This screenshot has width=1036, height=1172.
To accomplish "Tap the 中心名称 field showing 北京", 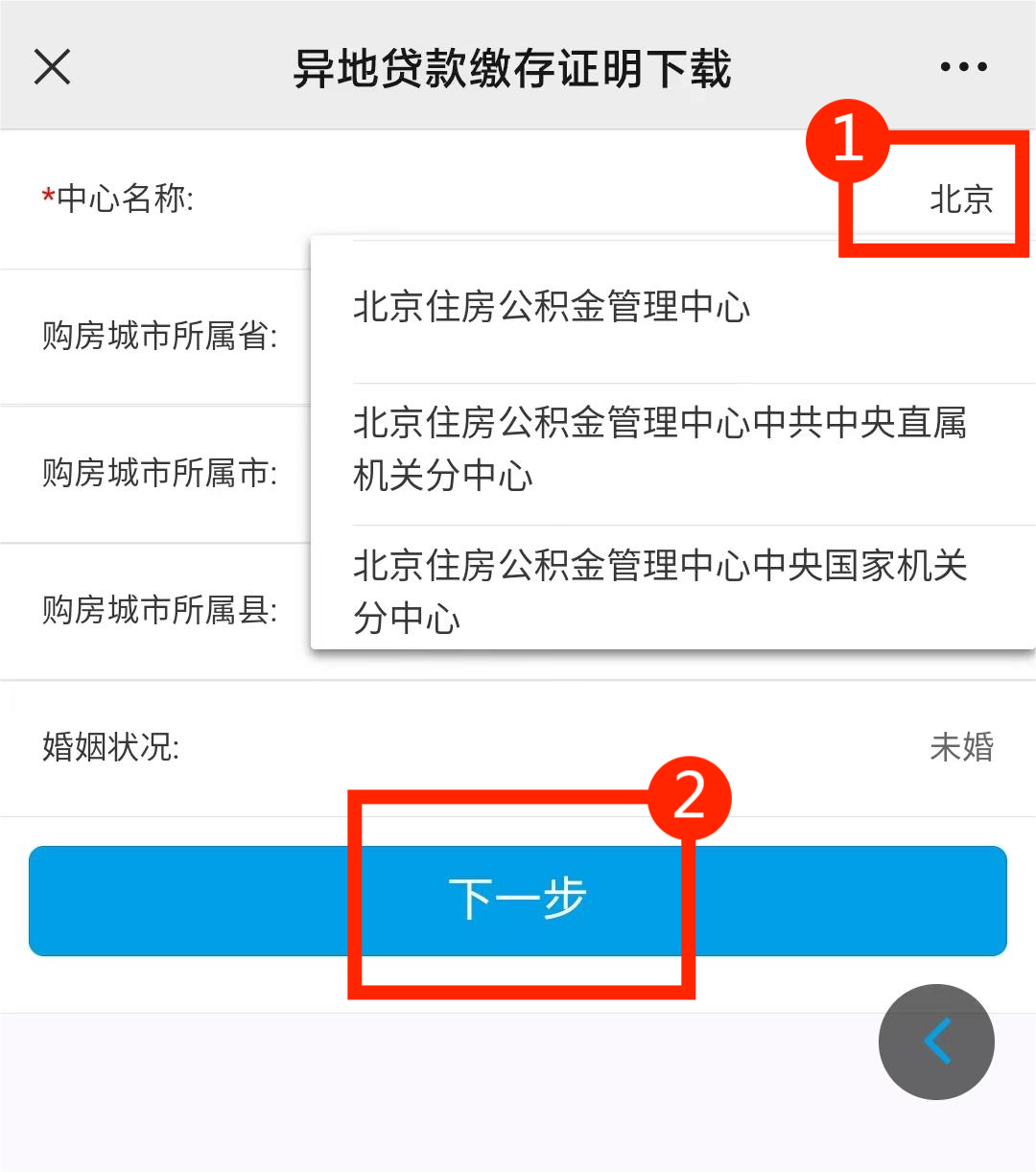I will [x=960, y=199].
